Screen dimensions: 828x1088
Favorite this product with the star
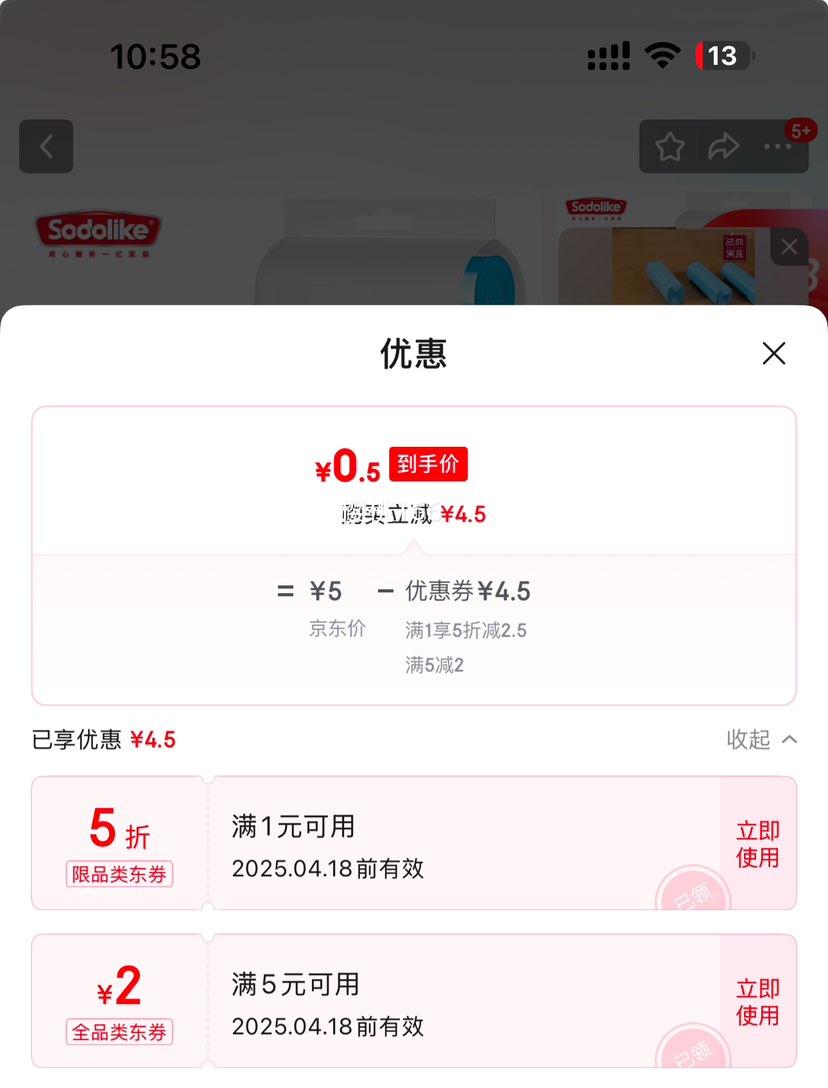tap(669, 148)
